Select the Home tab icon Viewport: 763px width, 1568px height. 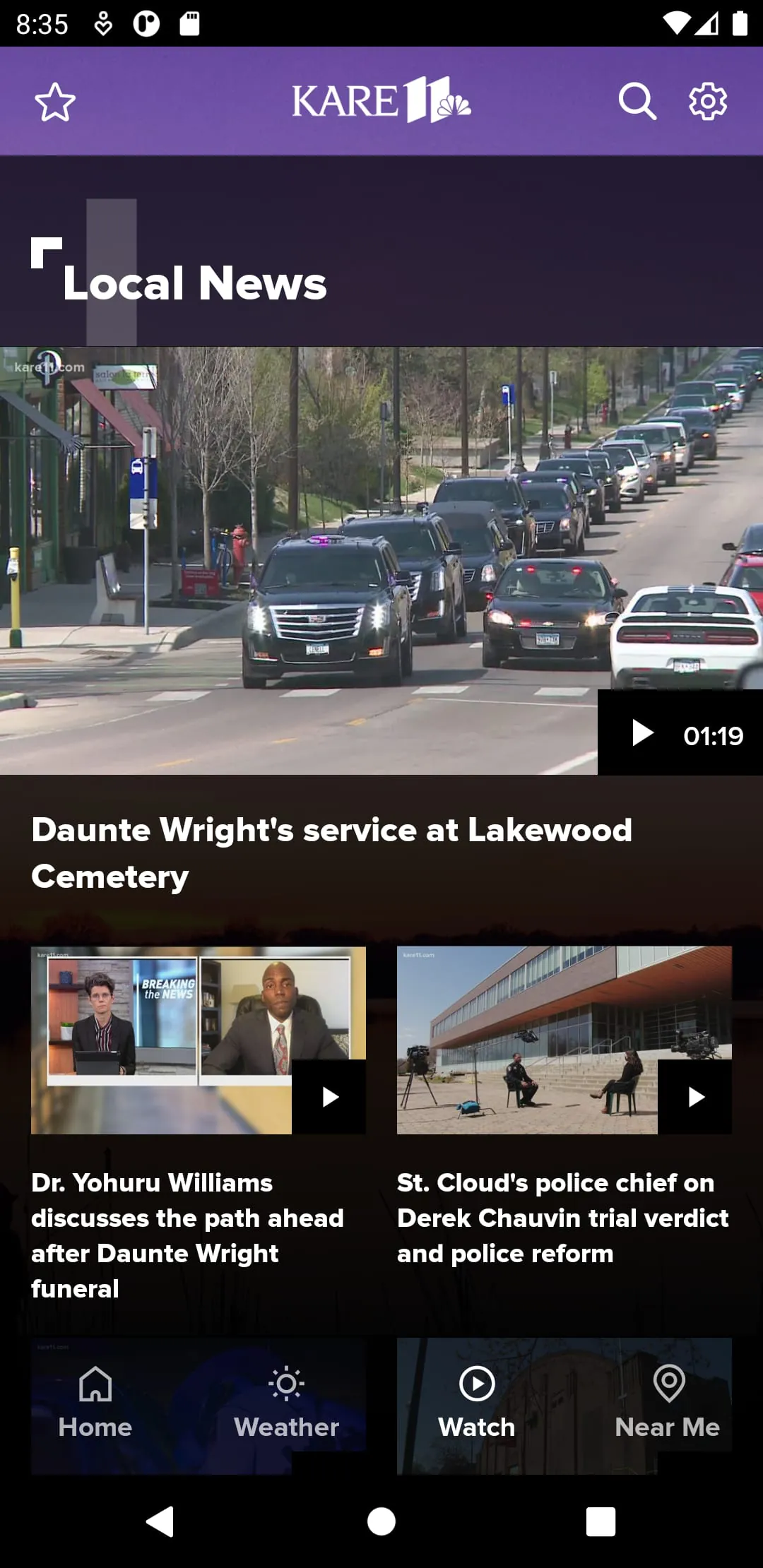96,1384
